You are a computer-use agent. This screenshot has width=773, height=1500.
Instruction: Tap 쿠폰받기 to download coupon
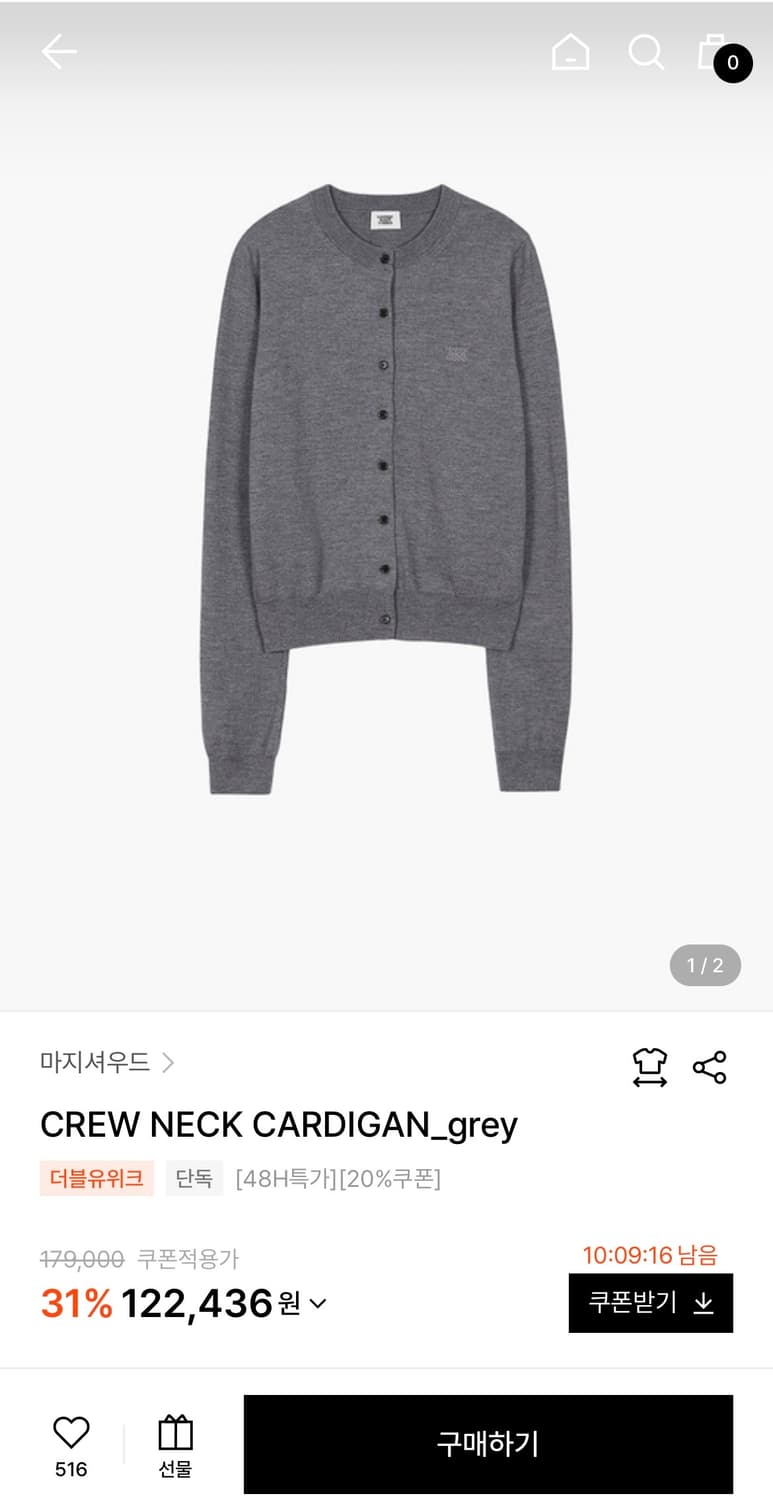tap(650, 1303)
